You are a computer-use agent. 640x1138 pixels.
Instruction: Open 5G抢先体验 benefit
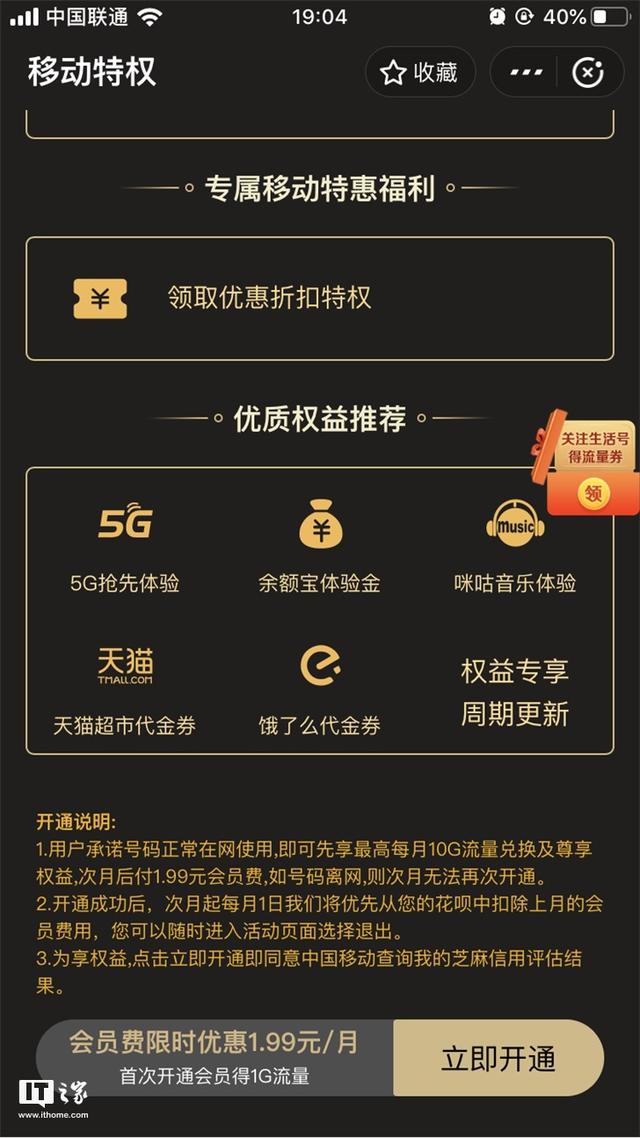(x=125, y=545)
